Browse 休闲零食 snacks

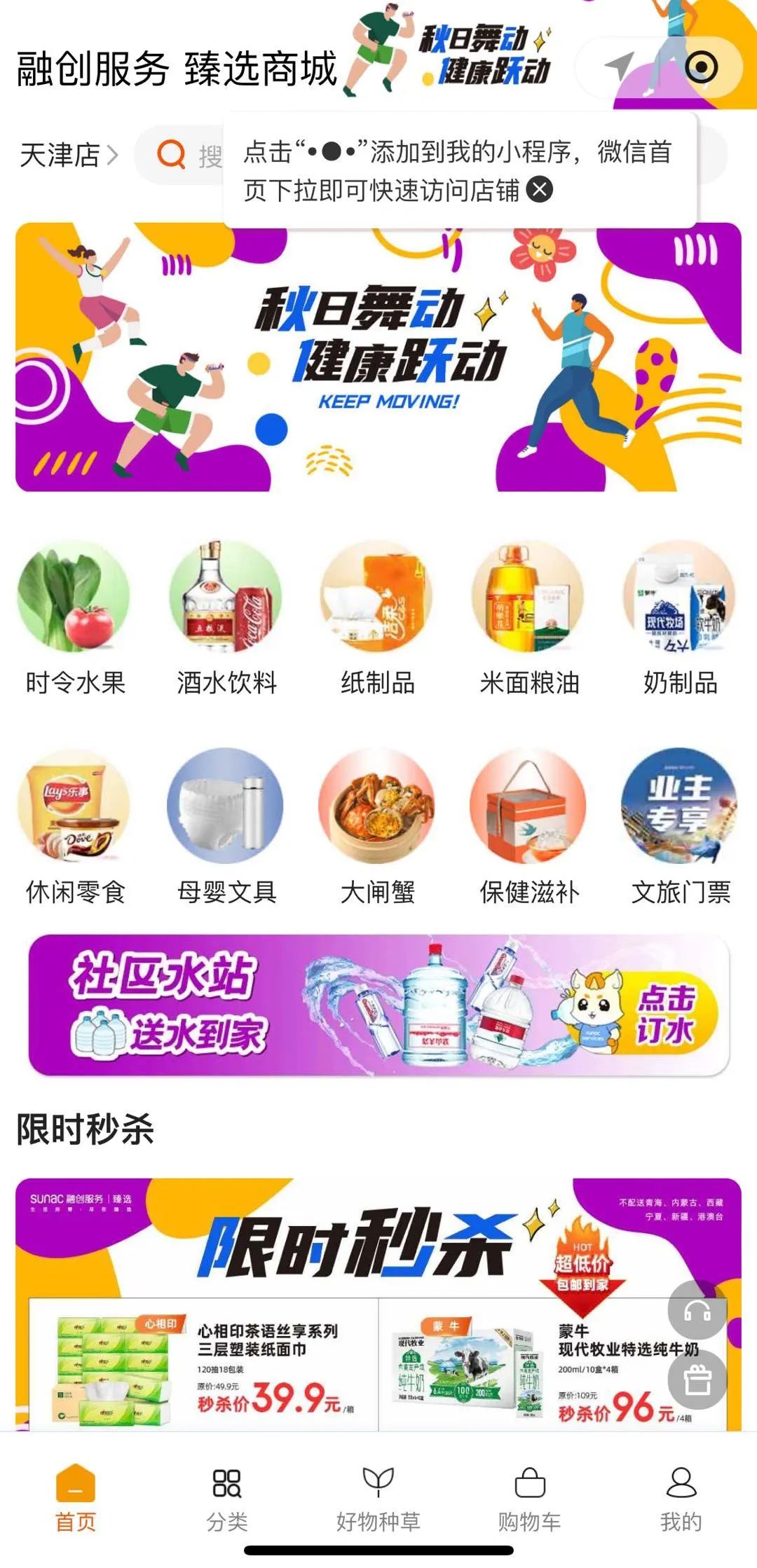75,827
